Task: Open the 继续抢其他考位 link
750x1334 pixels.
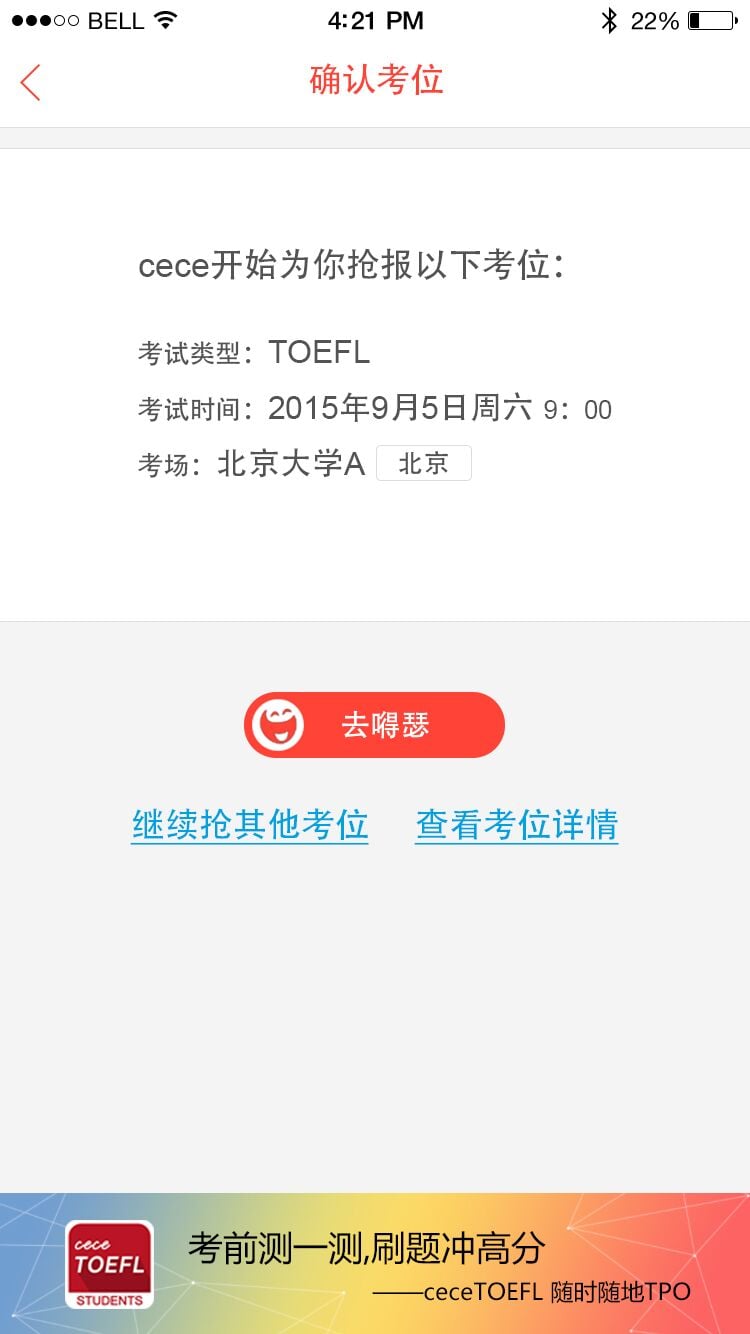Action: click(x=250, y=826)
